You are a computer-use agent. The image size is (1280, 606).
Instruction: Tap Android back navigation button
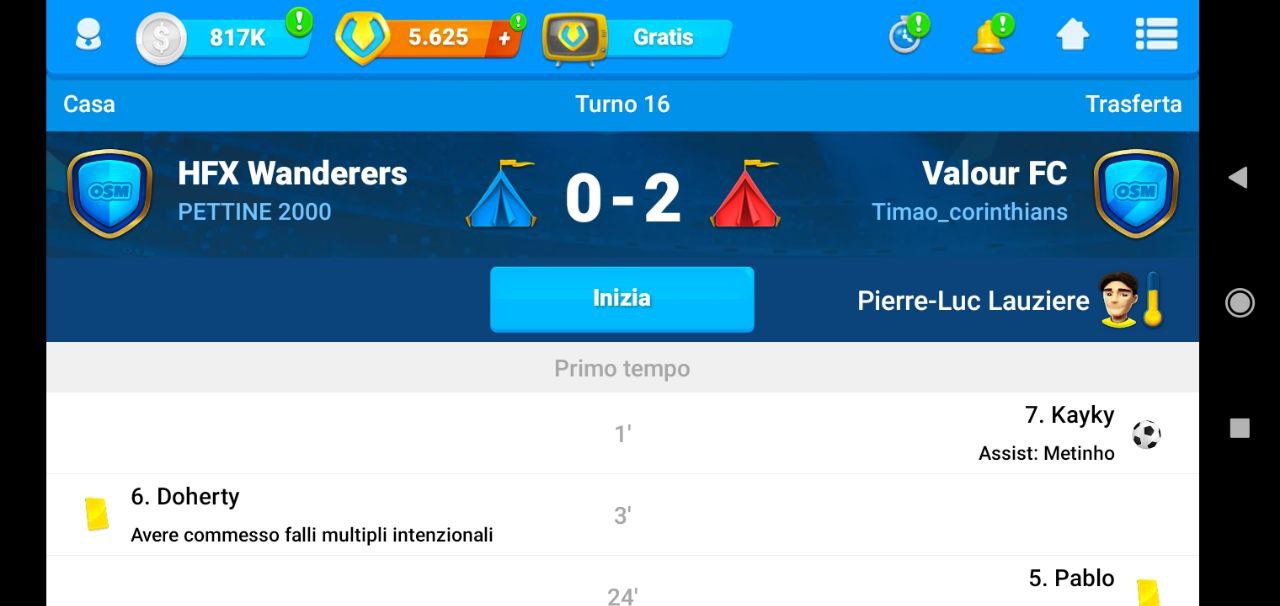point(1238,178)
